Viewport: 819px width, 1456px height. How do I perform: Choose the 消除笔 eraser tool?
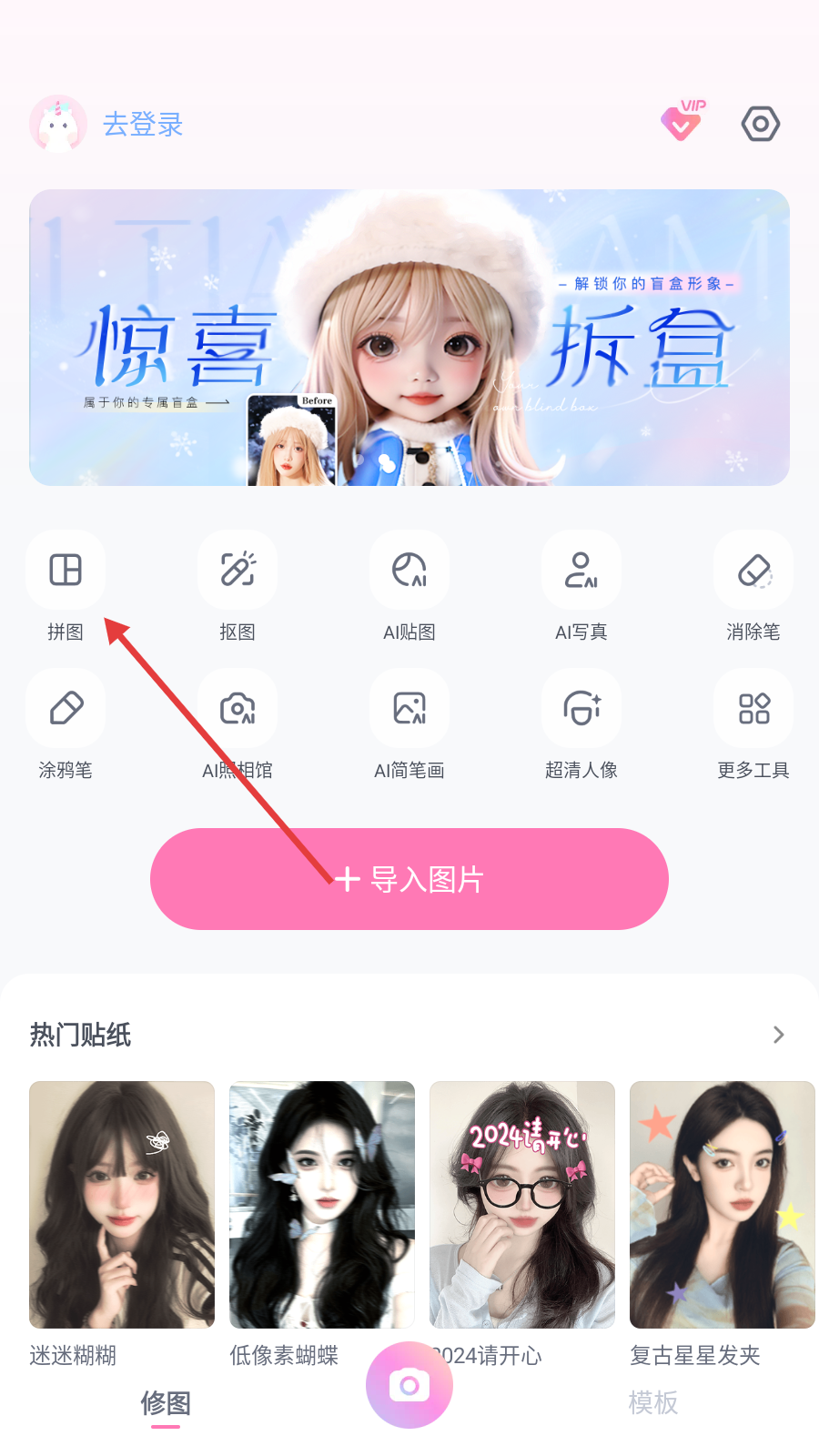pyautogui.click(x=753, y=571)
